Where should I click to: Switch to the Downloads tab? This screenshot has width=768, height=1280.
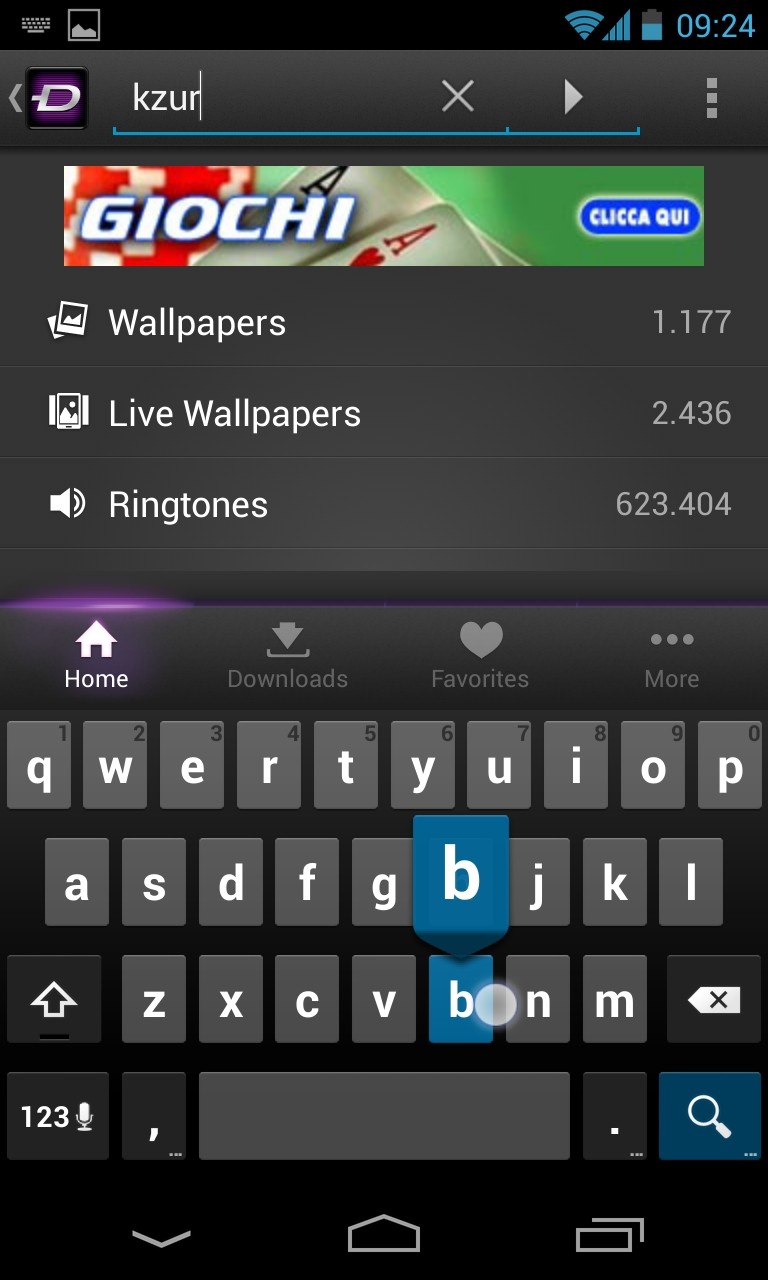coord(288,657)
